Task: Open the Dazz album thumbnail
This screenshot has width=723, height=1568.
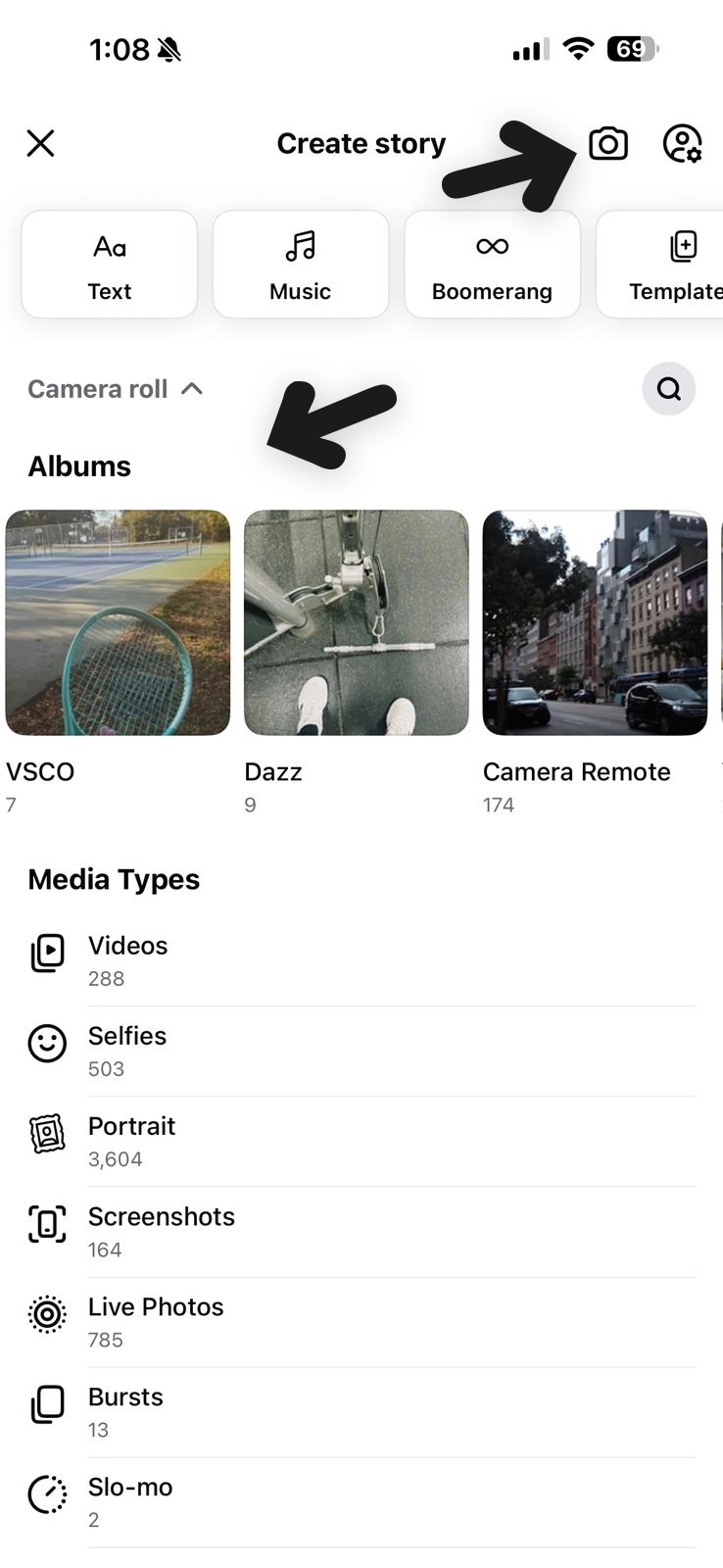Action: pos(355,622)
